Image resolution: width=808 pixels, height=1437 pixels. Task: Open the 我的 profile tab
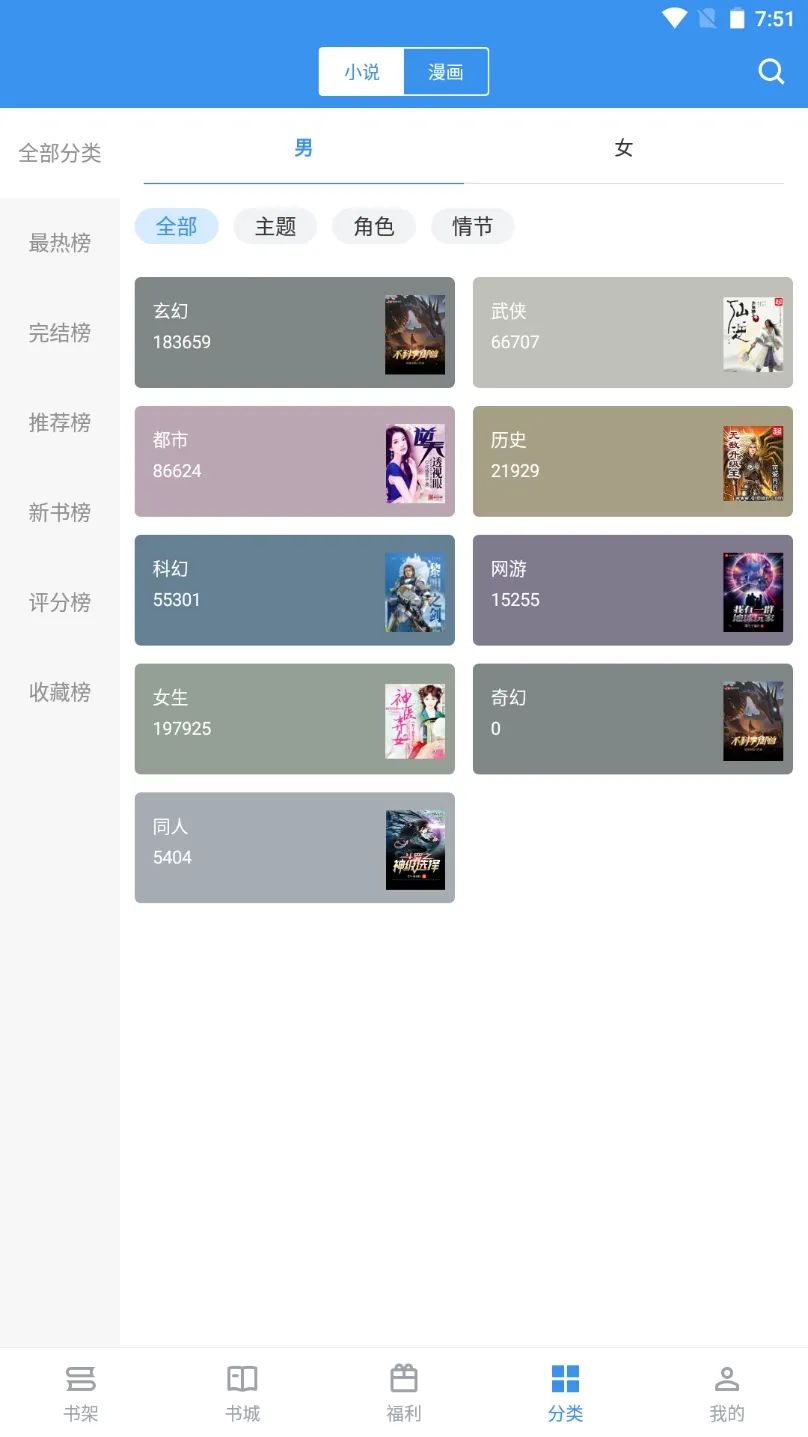727,1392
